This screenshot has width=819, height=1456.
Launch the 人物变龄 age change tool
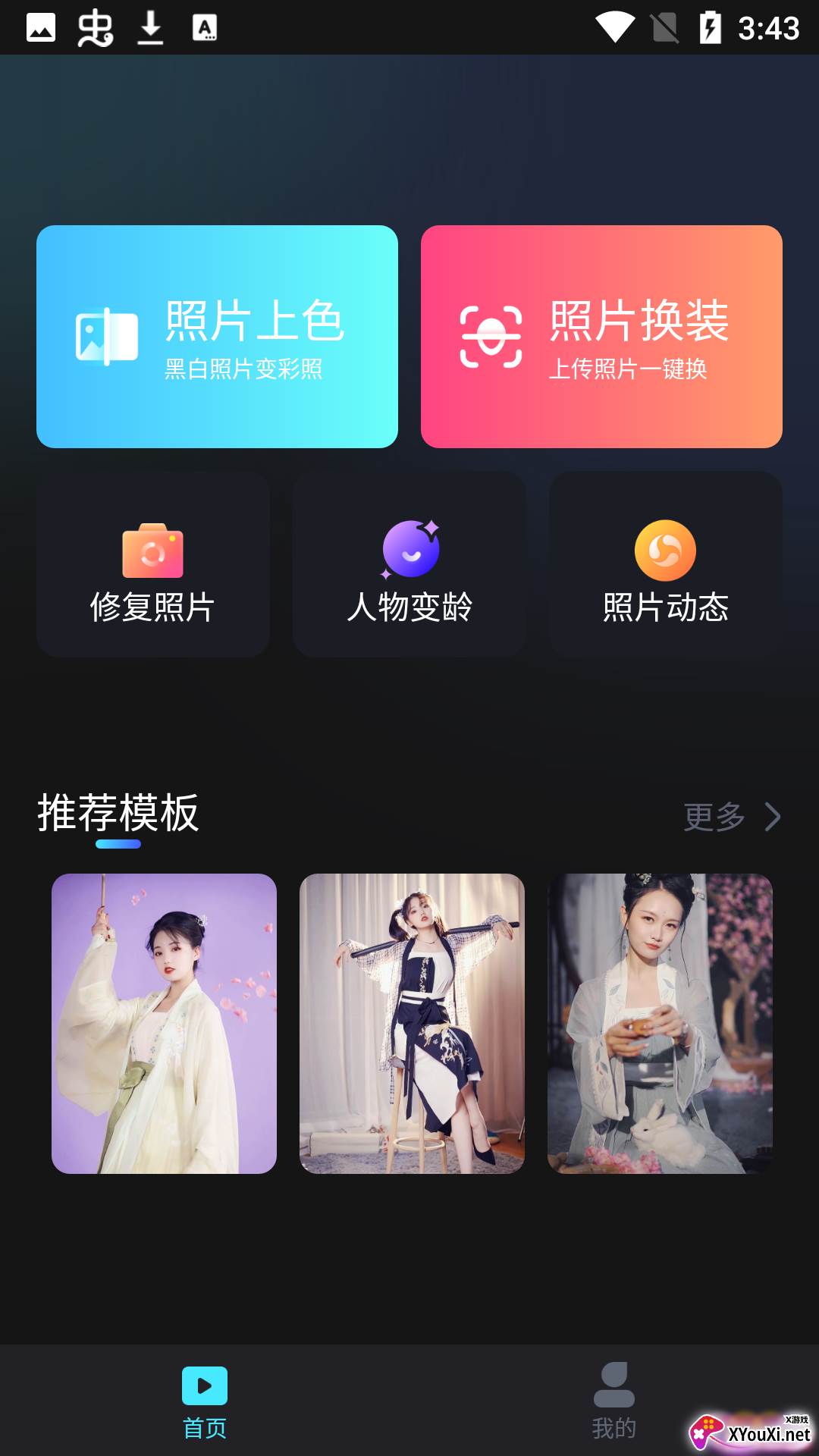coord(409,565)
